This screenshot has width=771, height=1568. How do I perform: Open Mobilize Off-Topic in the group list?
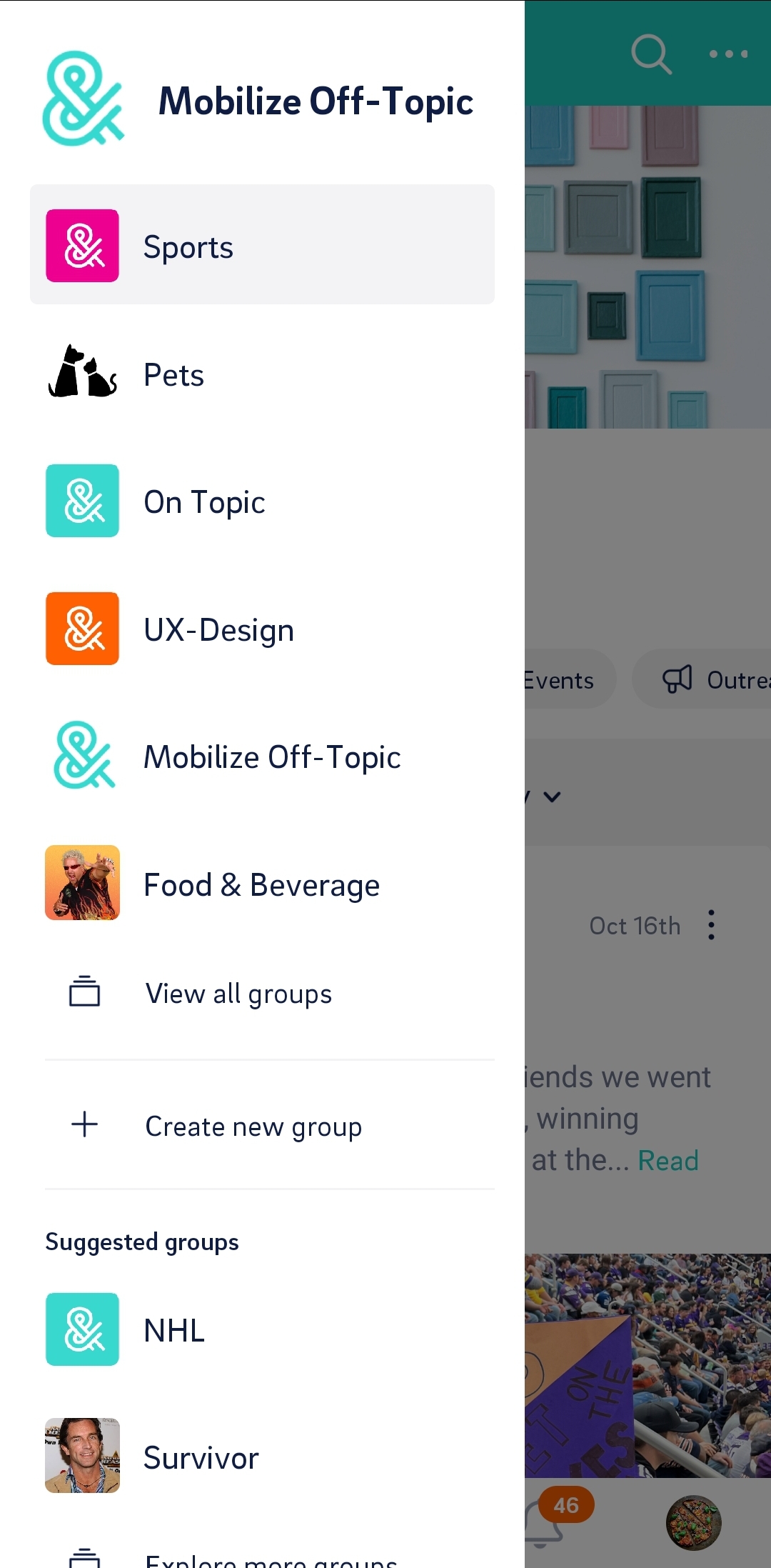click(262, 756)
